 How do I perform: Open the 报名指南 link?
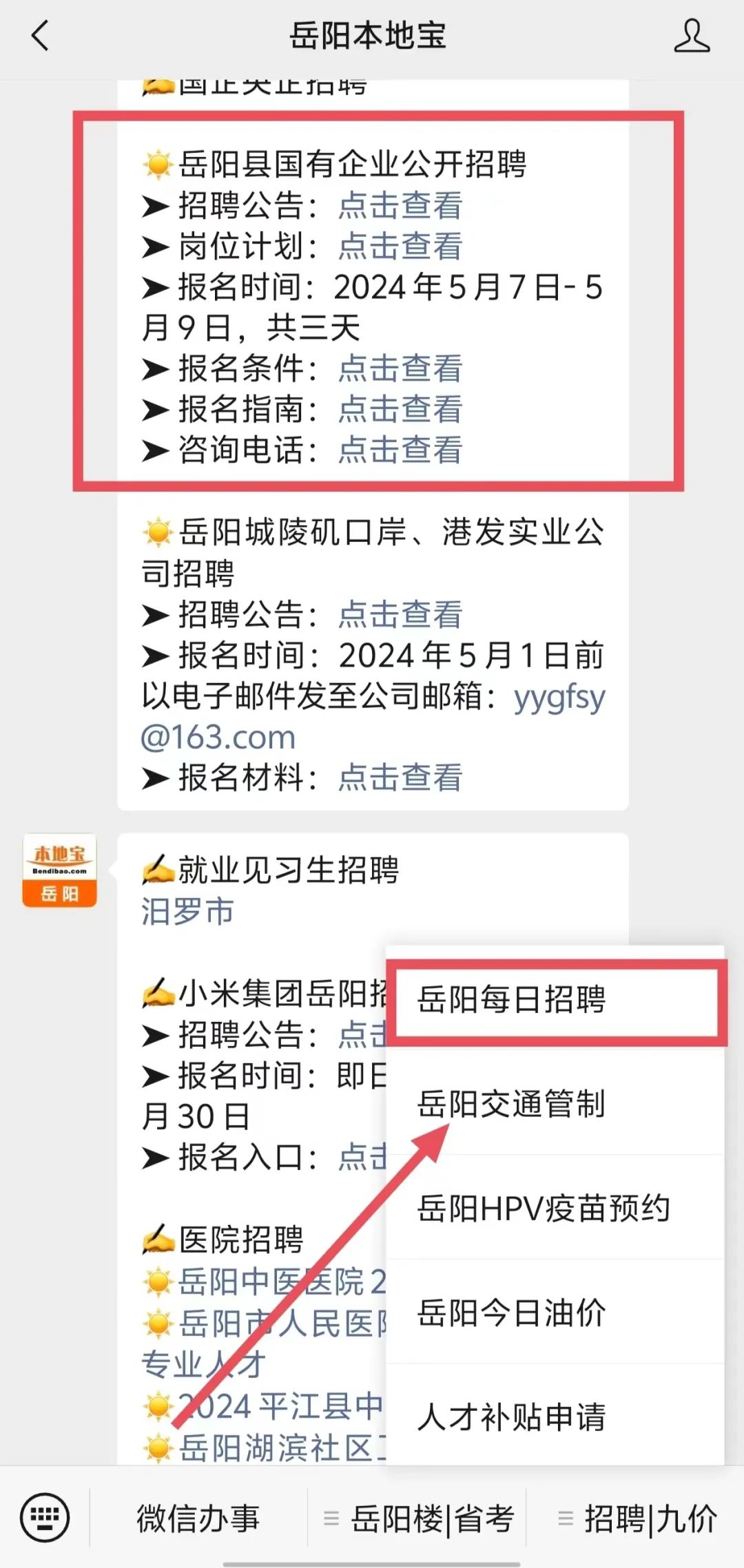[x=400, y=409]
